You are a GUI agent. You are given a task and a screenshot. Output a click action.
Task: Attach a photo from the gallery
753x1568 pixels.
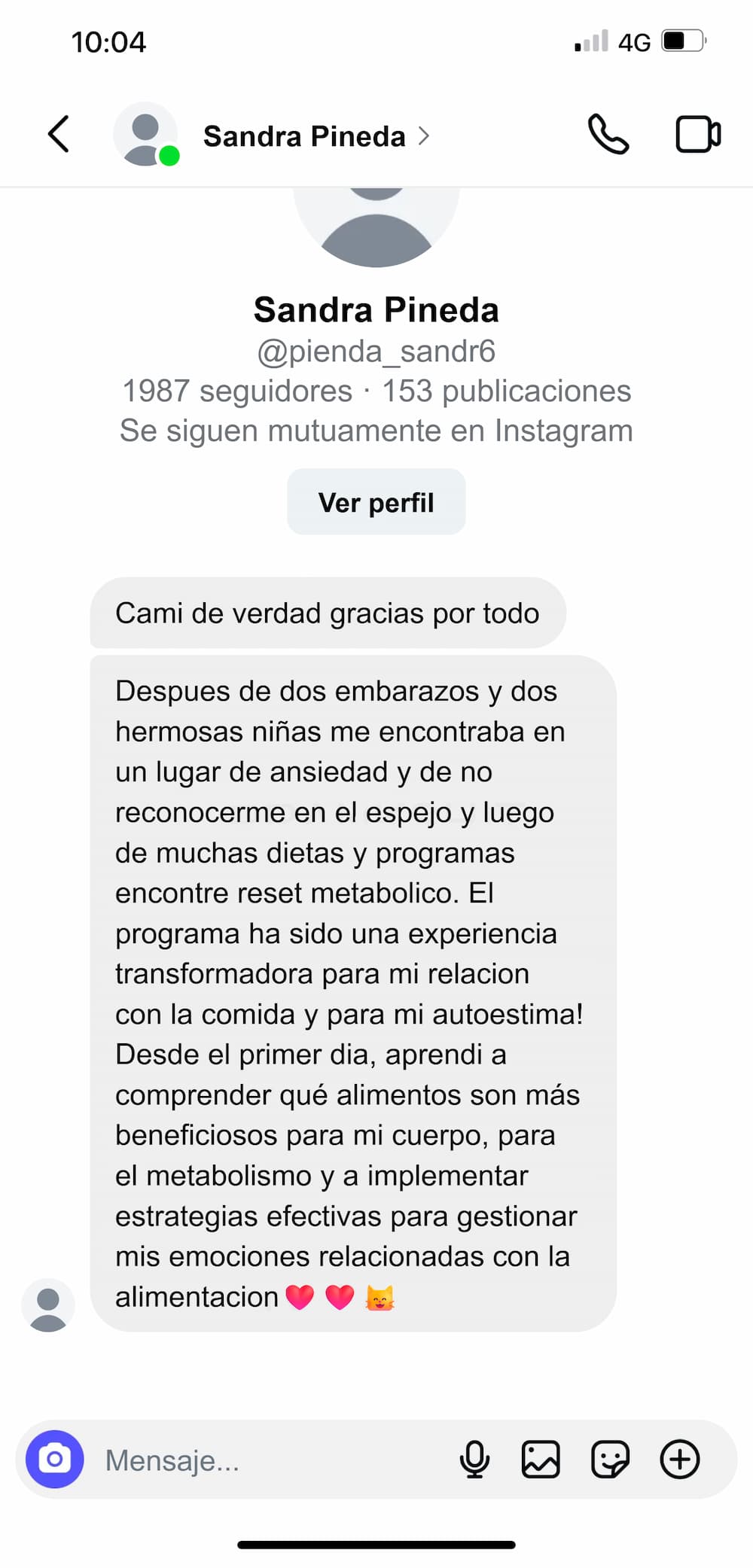[x=541, y=1460]
